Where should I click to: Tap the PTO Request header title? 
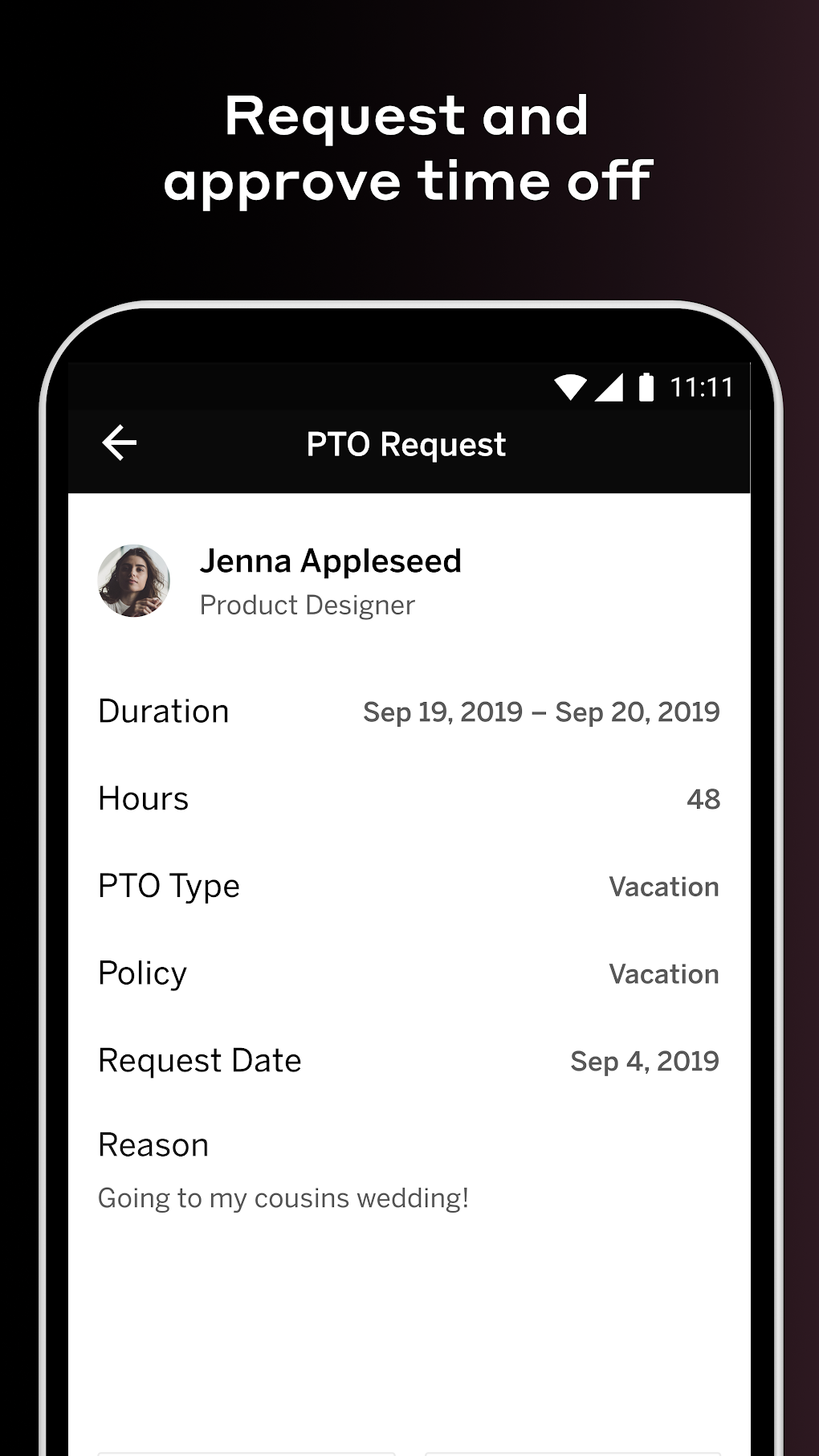click(405, 444)
